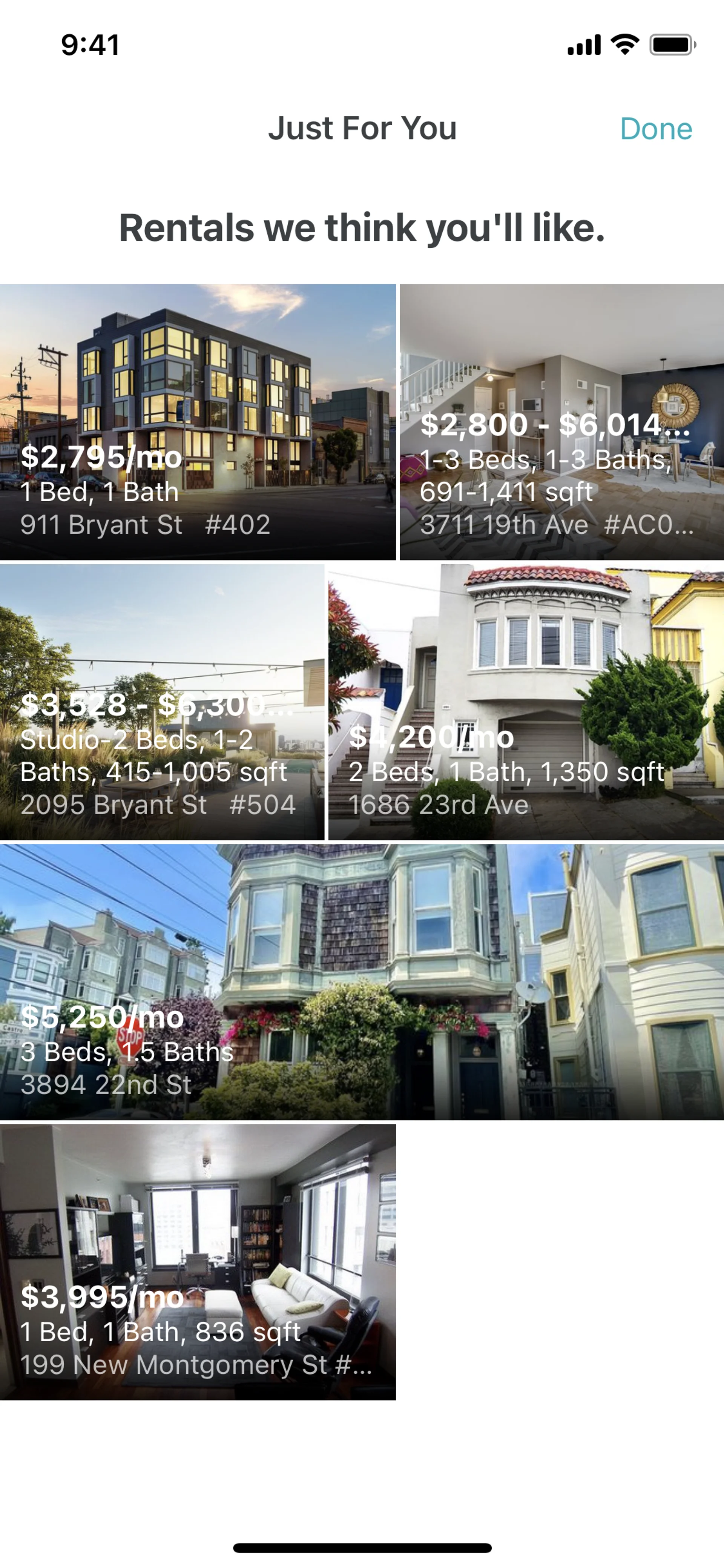View the 3711 19th Ave listing
Viewport: 724px width, 1568px height.
pos(561,421)
